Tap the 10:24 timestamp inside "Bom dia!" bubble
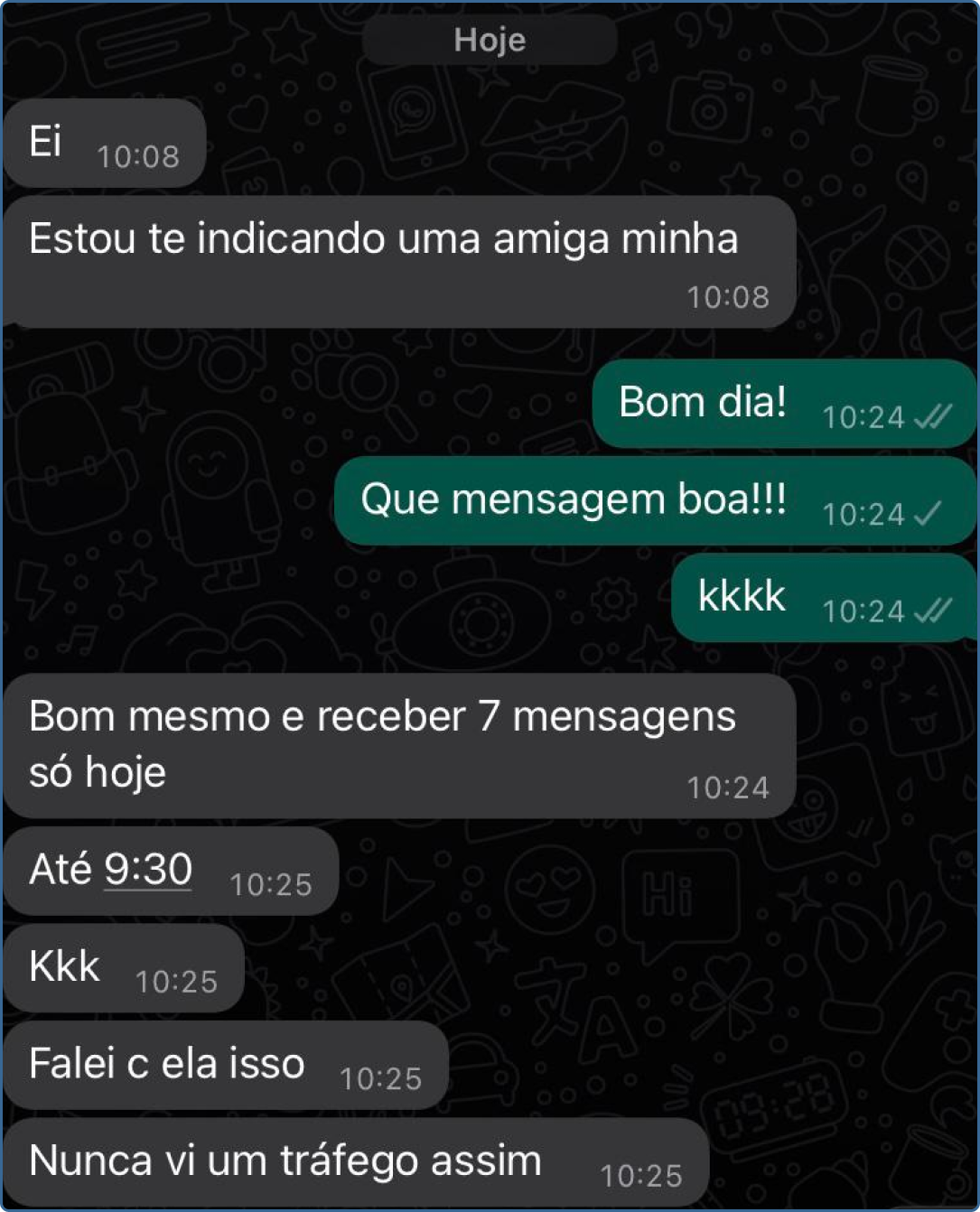980x1212 pixels. click(x=865, y=417)
